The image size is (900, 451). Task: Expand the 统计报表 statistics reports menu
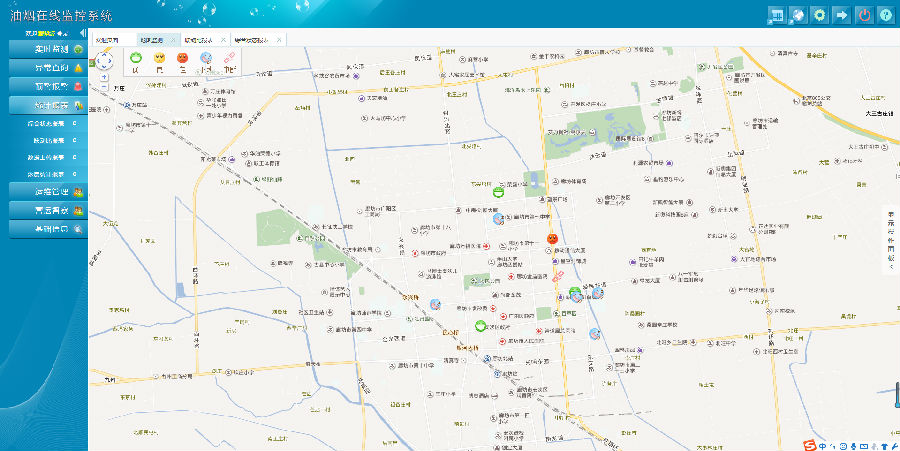pos(45,104)
